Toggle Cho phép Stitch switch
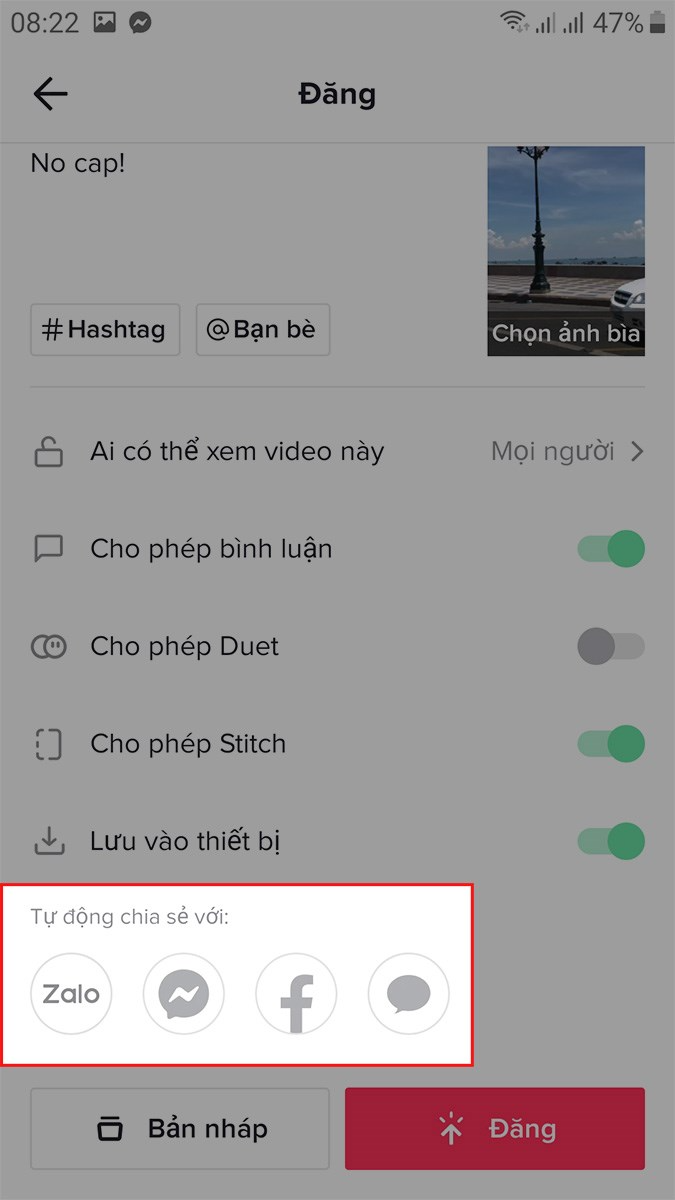 pyautogui.click(x=611, y=744)
